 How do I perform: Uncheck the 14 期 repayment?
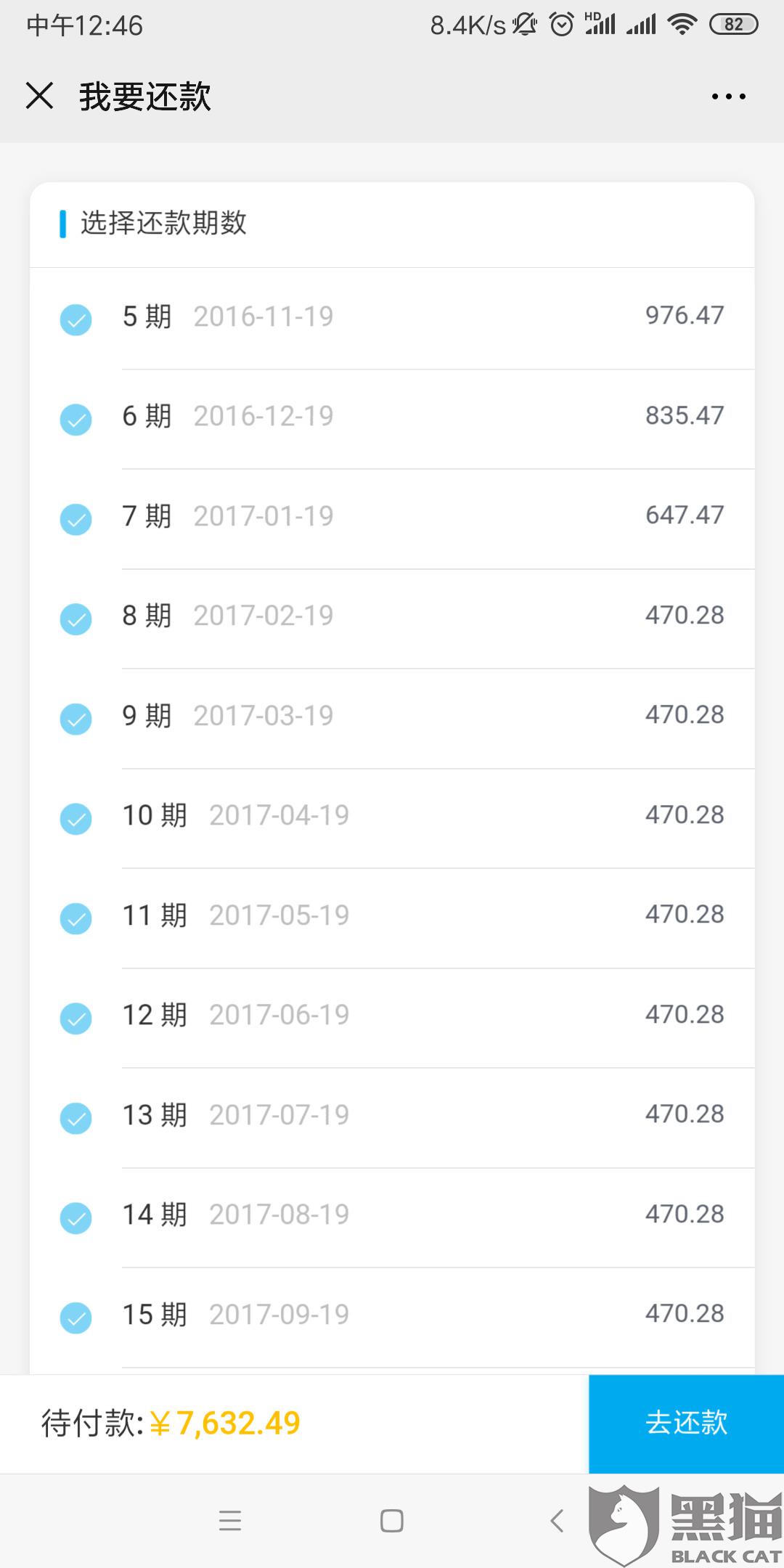(x=75, y=1217)
